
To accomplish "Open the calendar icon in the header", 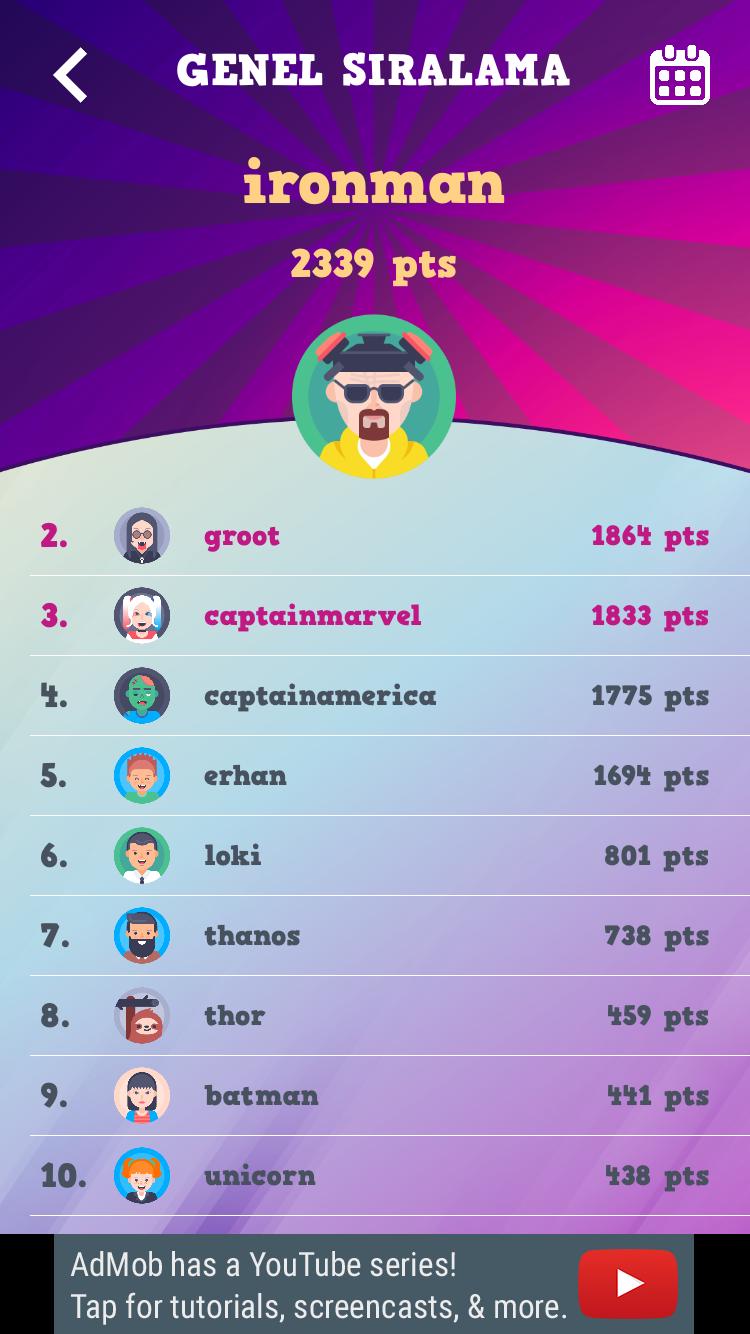I will (679, 75).
